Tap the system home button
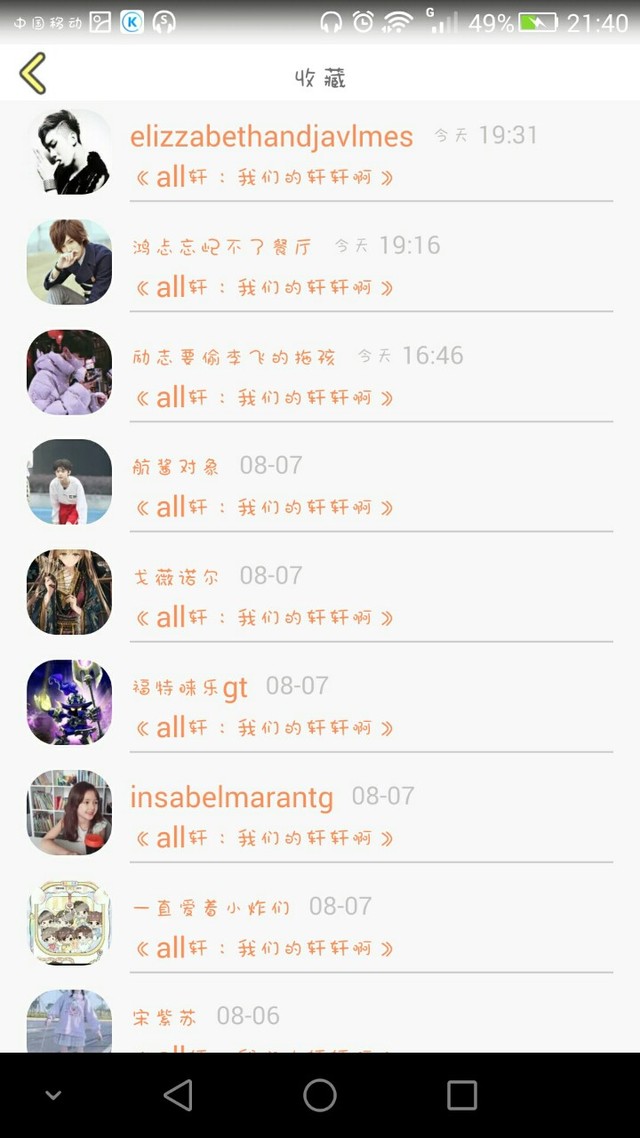This screenshot has width=640, height=1138. point(320,1095)
